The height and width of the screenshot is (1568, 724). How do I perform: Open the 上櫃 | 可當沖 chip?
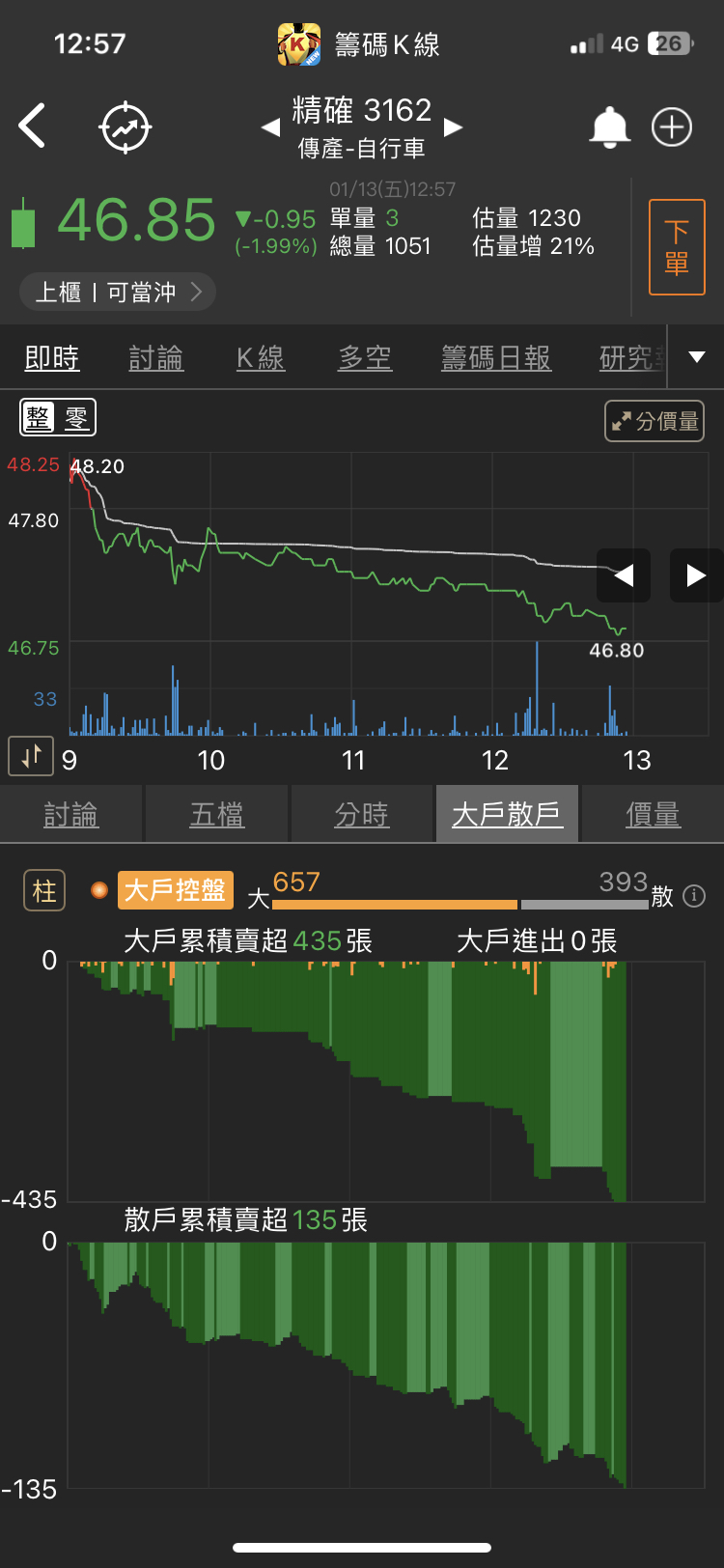pos(117,292)
